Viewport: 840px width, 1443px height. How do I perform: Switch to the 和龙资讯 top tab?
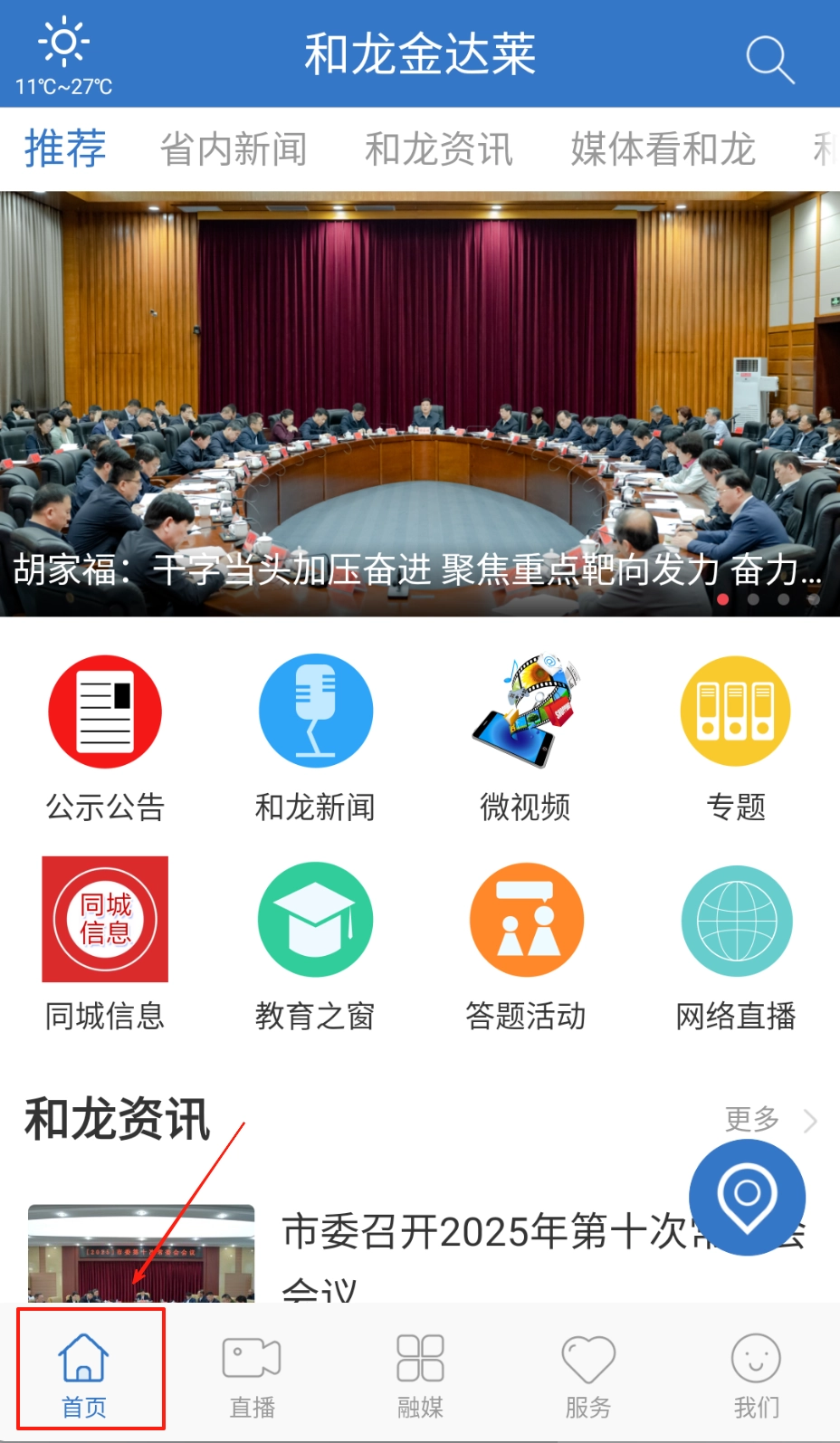(x=439, y=149)
